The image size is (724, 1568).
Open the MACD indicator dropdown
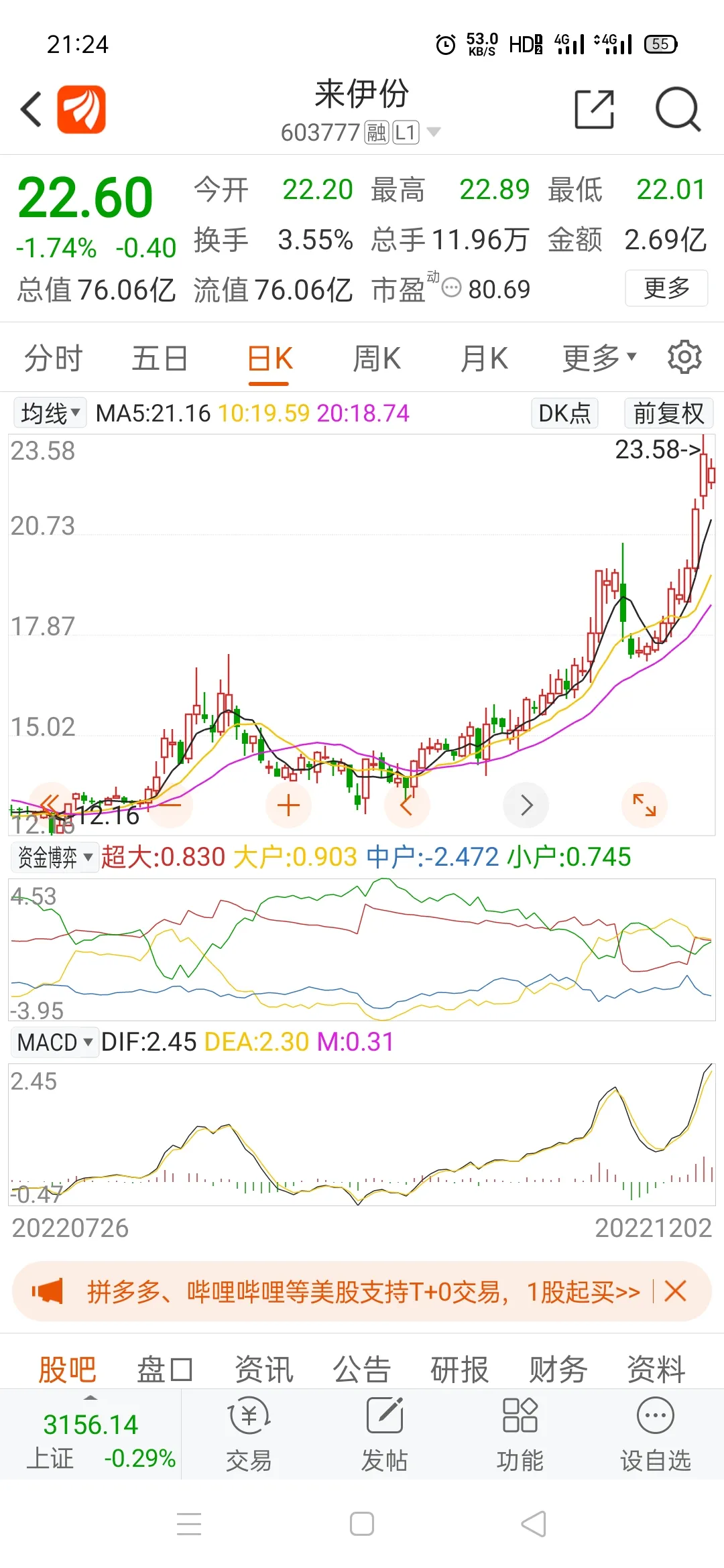click(x=54, y=1042)
